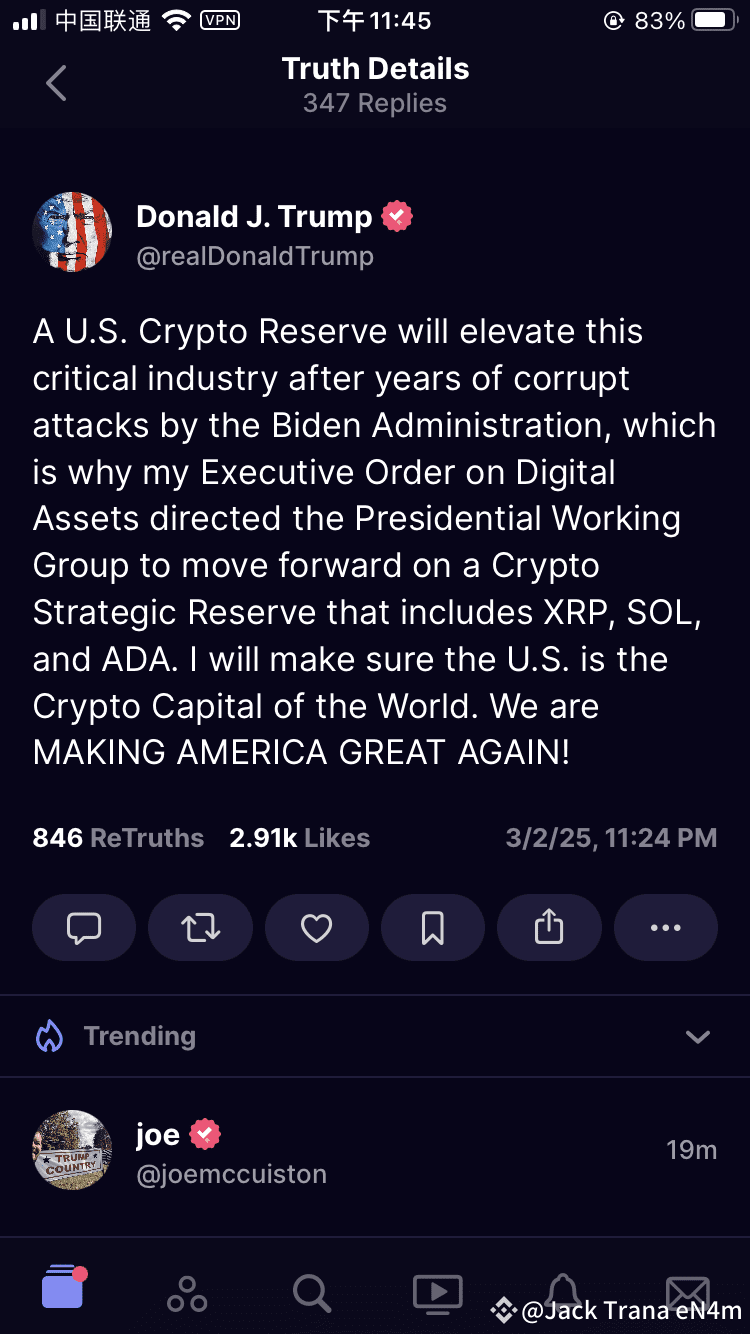Select the home feeds icon with red badge
Image resolution: width=750 pixels, height=1334 pixels.
point(62,1290)
